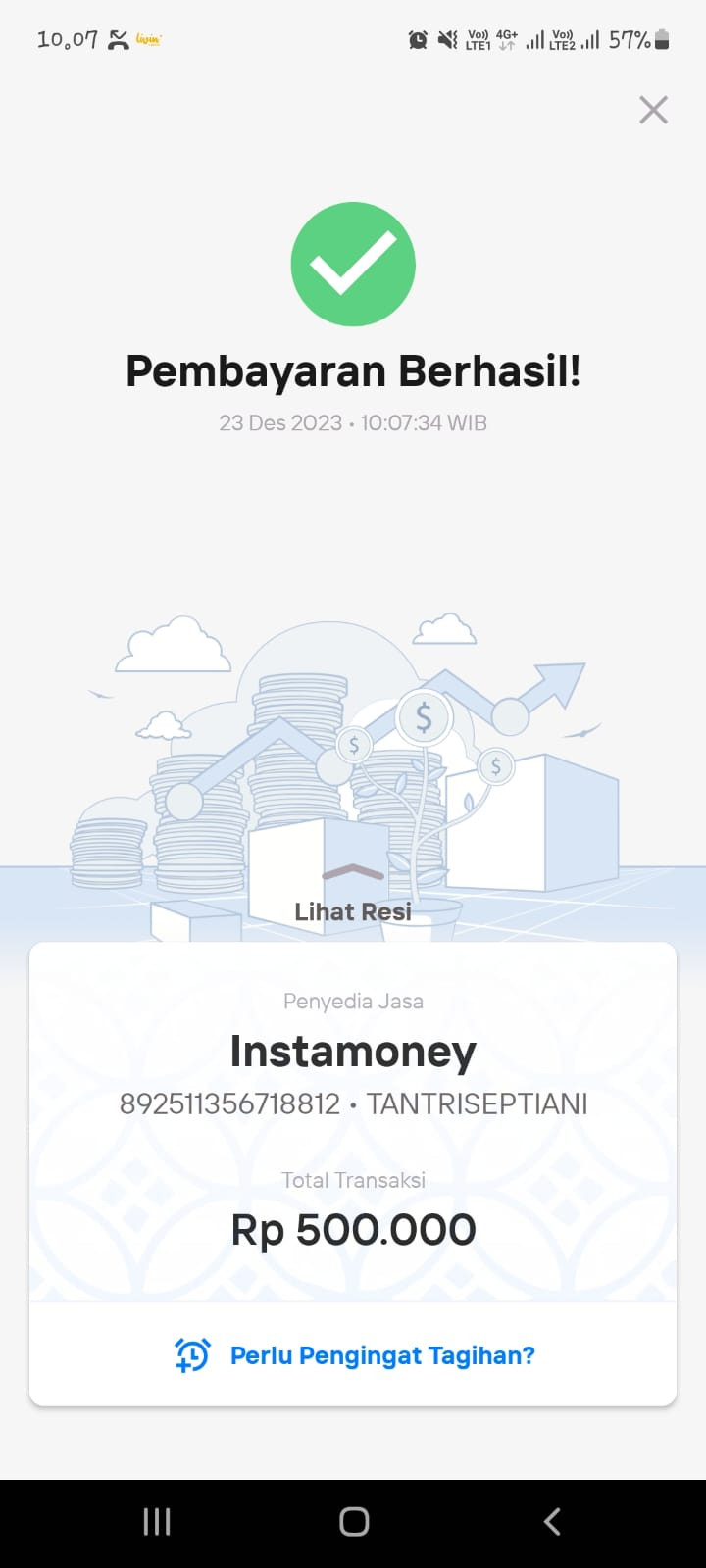
Task: Open recent apps from navigation bar
Action: 157,1521
